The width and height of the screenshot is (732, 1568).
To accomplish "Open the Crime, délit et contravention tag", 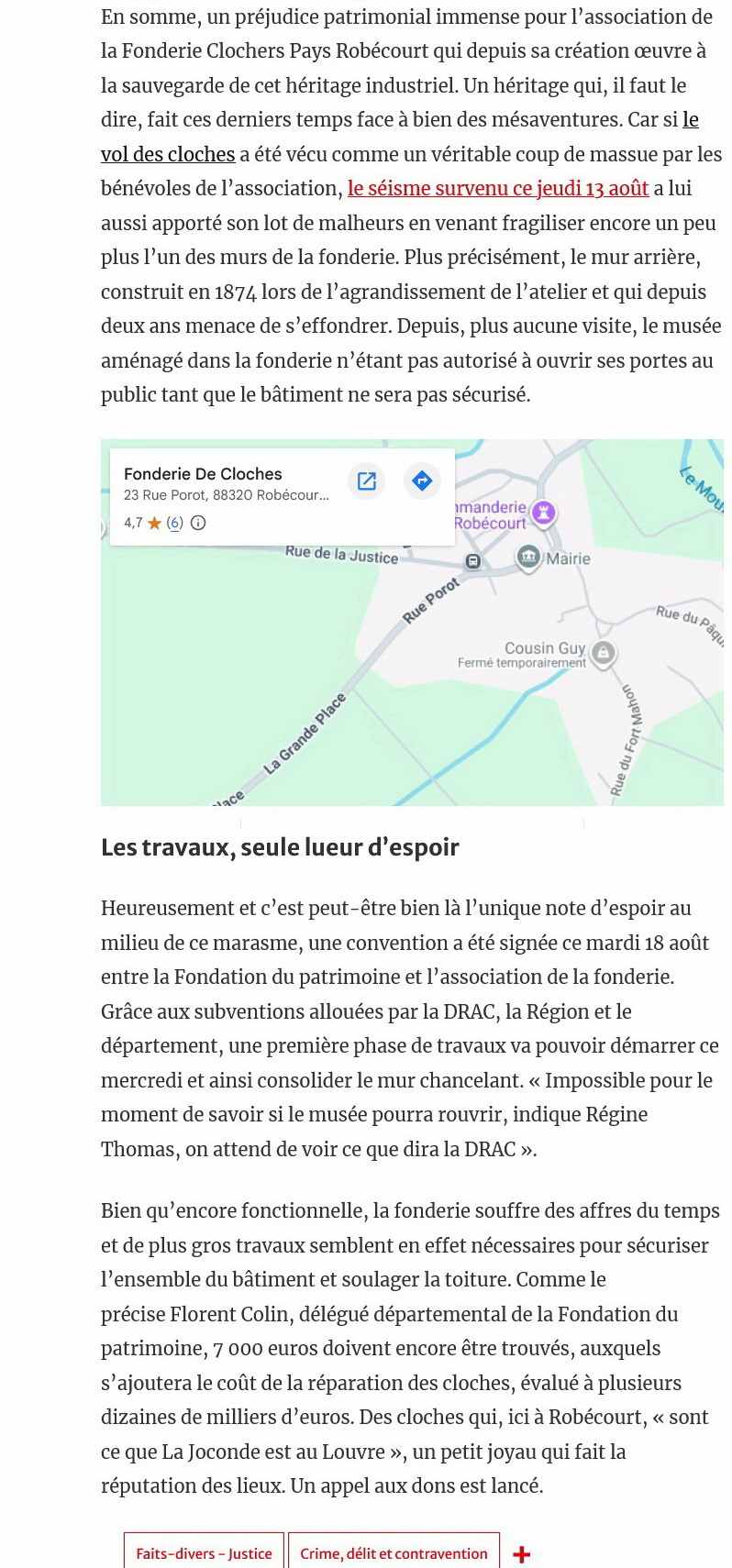I will click(x=394, y=1552).
